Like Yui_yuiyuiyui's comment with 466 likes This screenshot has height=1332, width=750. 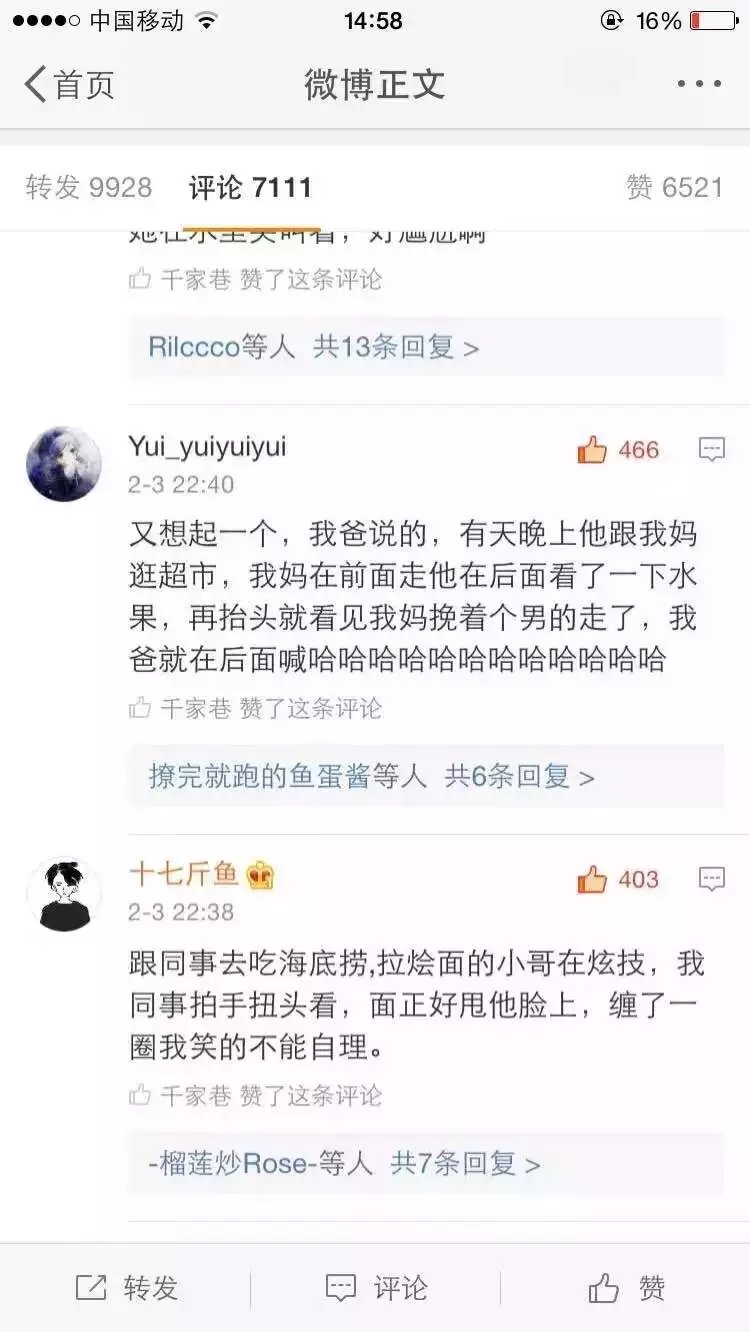point(618,450)
